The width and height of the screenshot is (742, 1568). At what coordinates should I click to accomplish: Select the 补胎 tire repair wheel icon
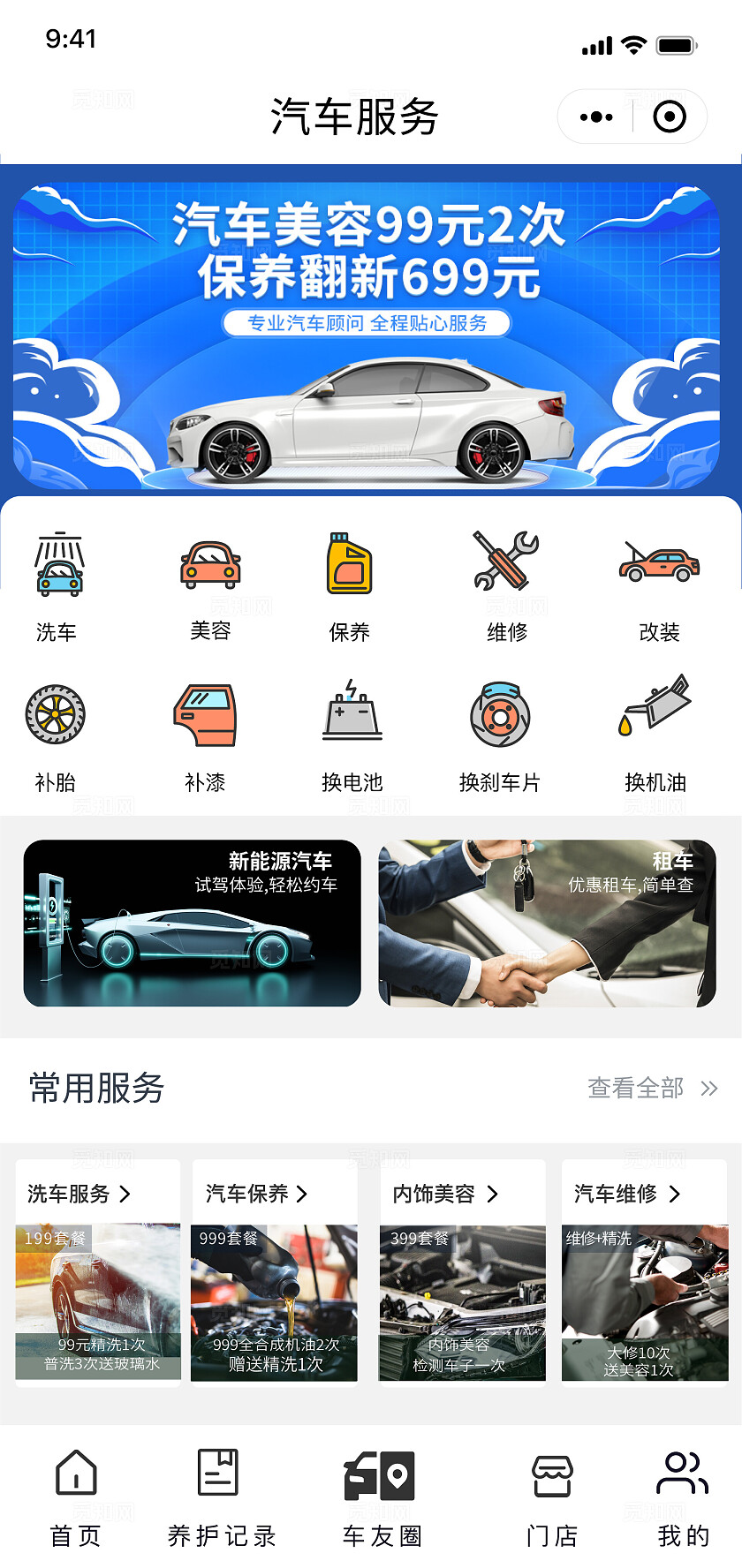pyautogui.click(x=56, y=715)
